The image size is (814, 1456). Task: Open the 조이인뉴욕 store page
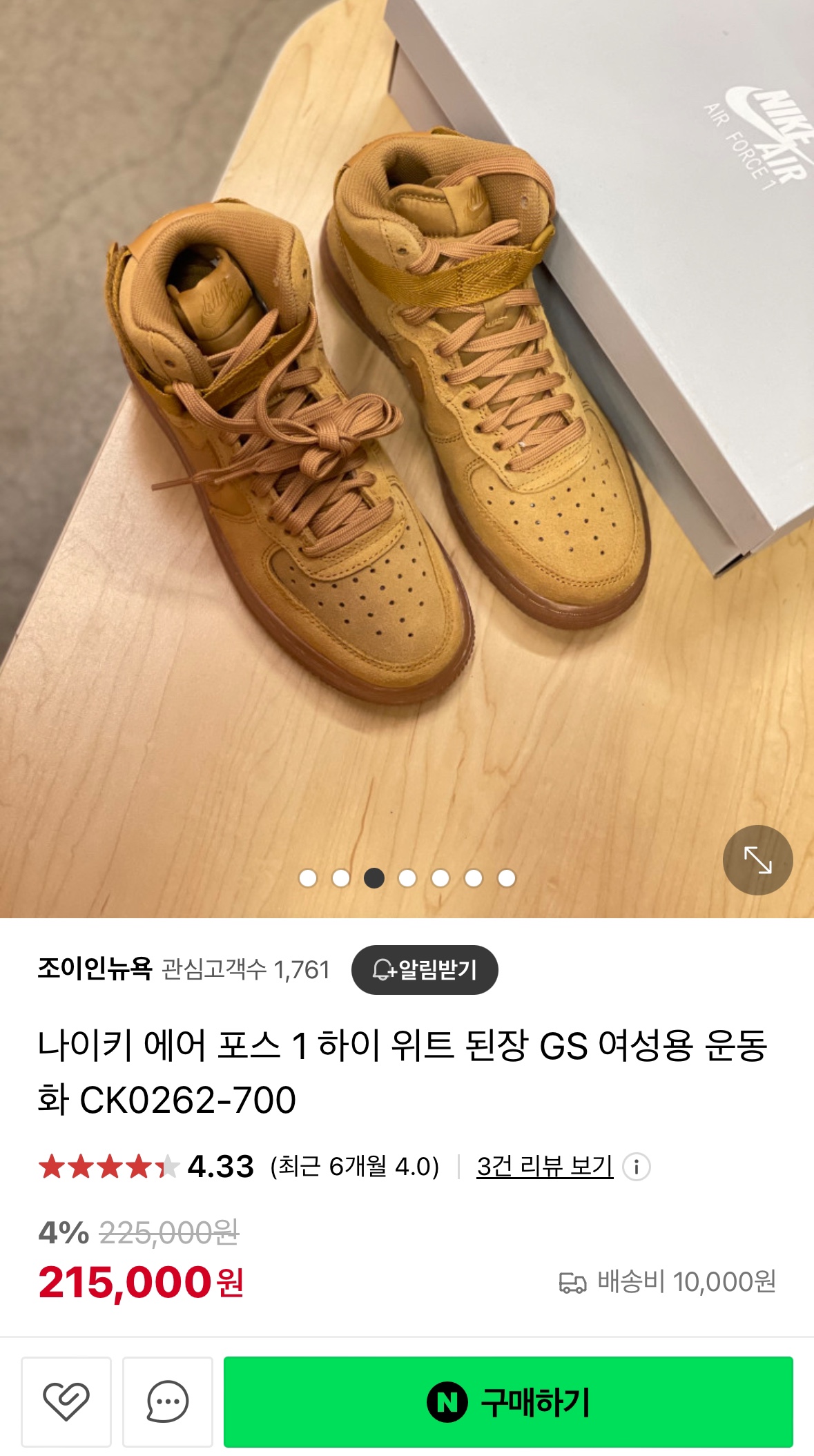[x=95, y=969]
